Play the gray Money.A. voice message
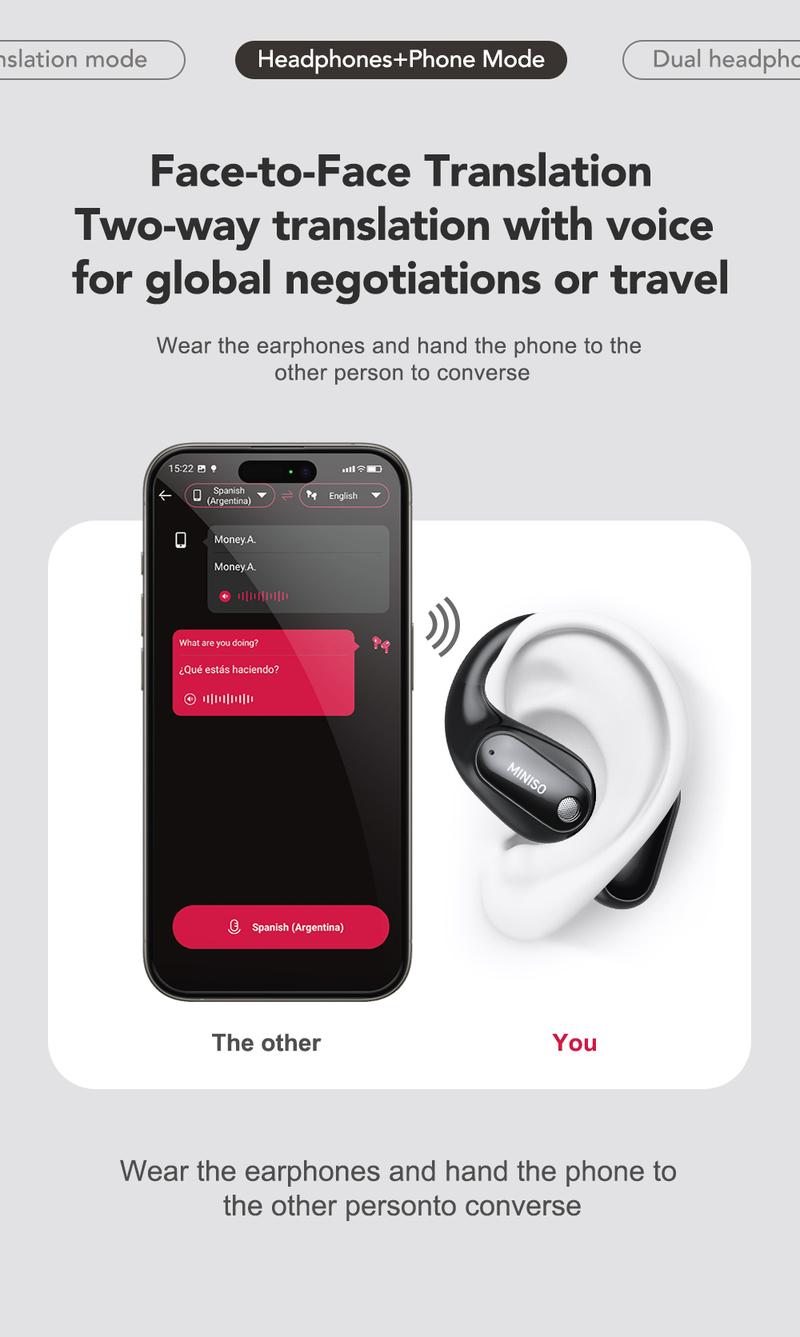800x1337 pixels. 225,595
